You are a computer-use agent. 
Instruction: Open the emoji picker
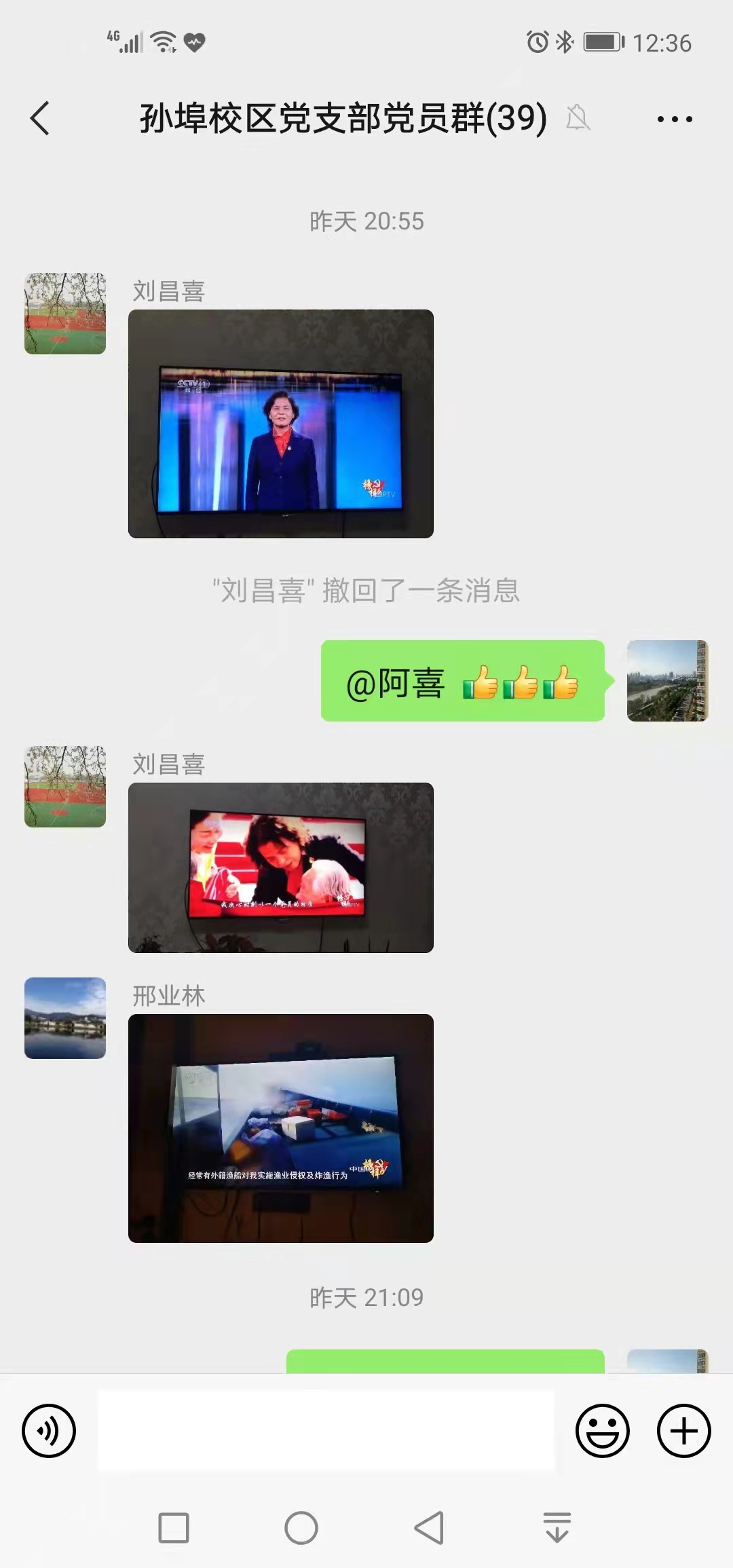point(603,1431)
